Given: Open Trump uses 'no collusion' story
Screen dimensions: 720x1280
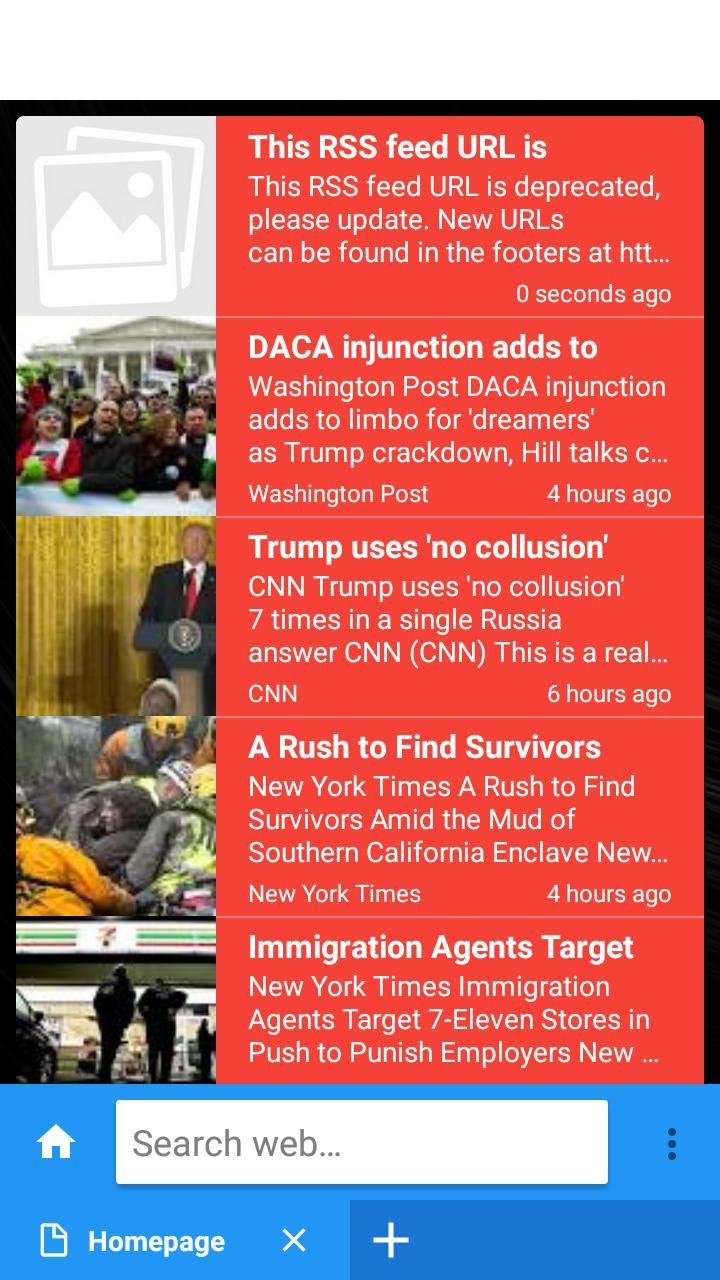Looking at the screenshot, I should point(458,616).
